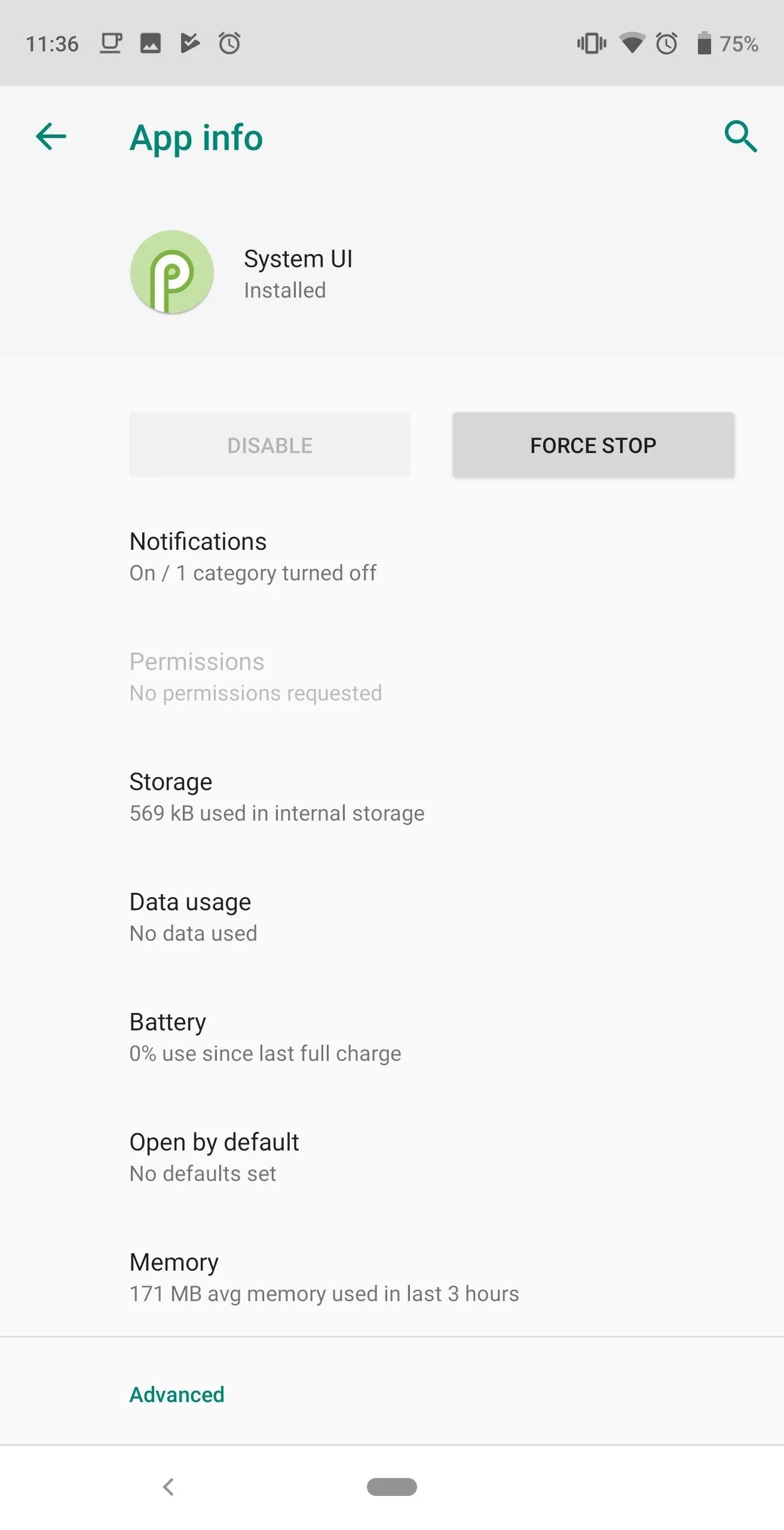Open Notifications settings for System UI
Image resolution: width=784 pixels, height=1530 pixels.
click(x=392, y=557)
